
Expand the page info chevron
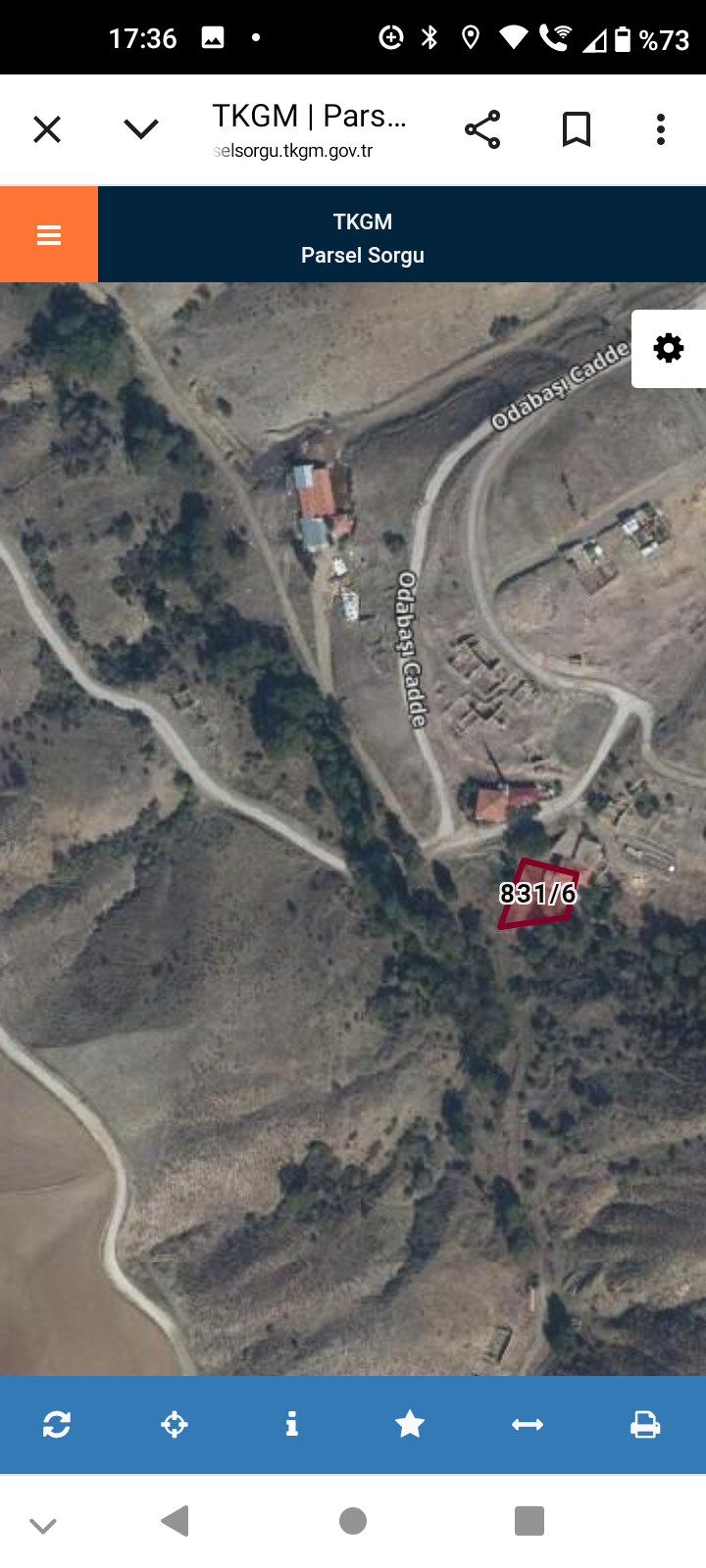[141, 129]
